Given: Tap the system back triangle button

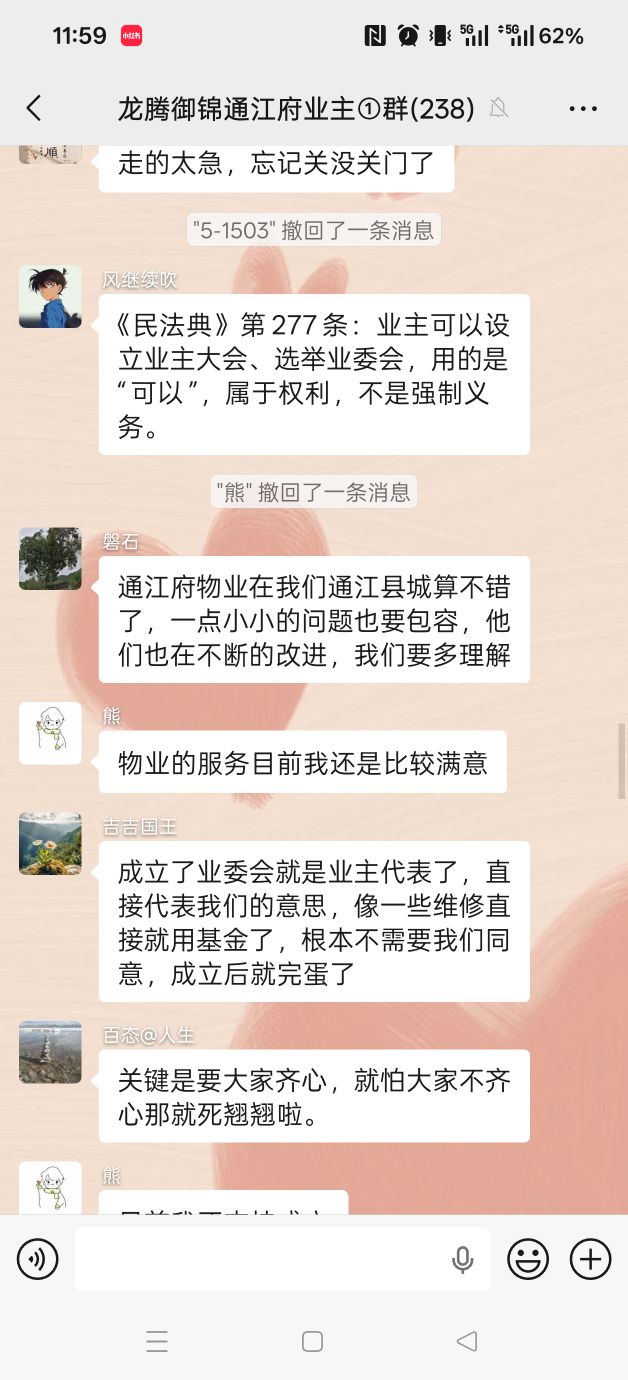Looking at the screenshot, I should (466, 1341).
